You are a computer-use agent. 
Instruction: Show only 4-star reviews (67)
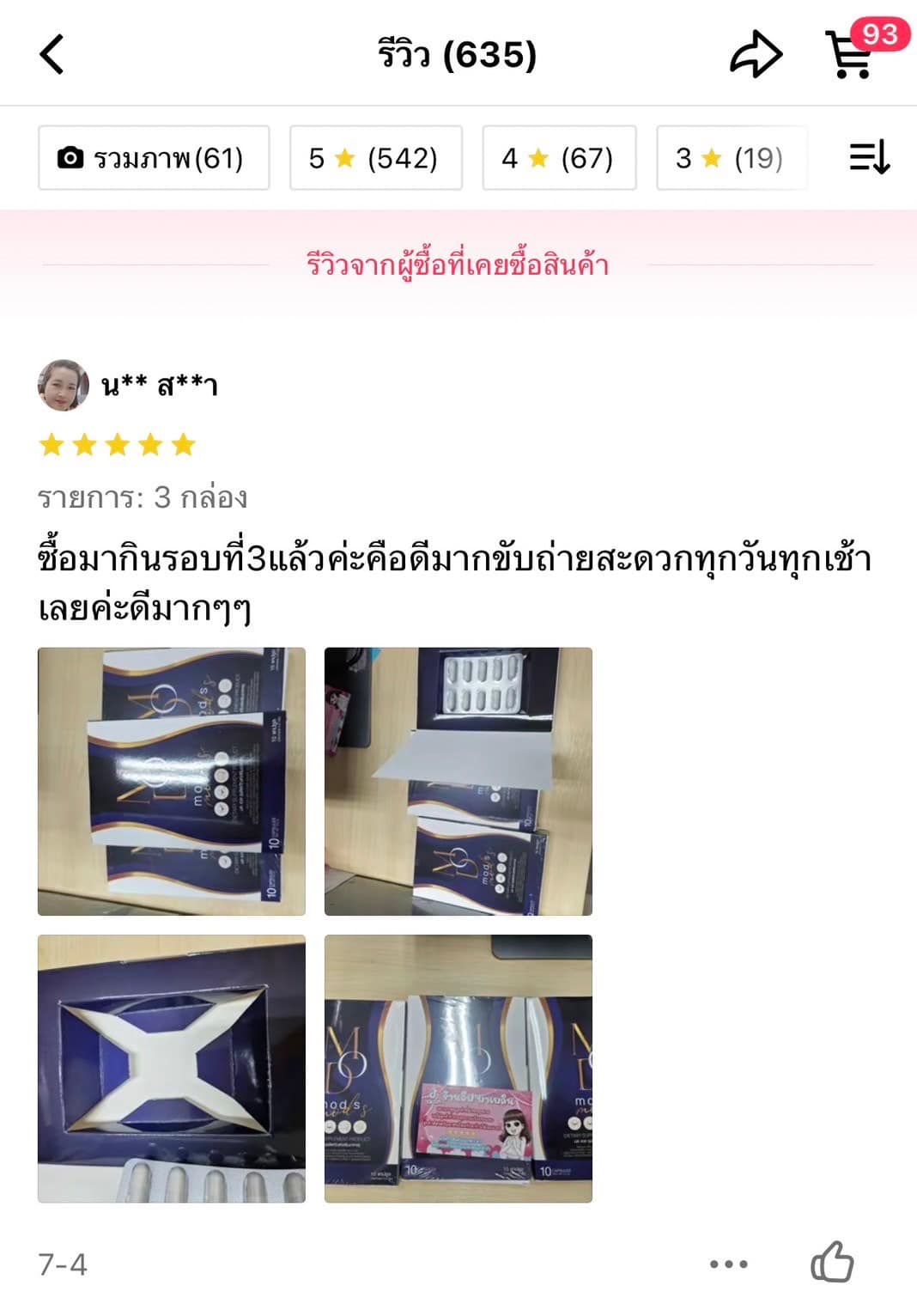pyautogui.click(x=559, y=158)
